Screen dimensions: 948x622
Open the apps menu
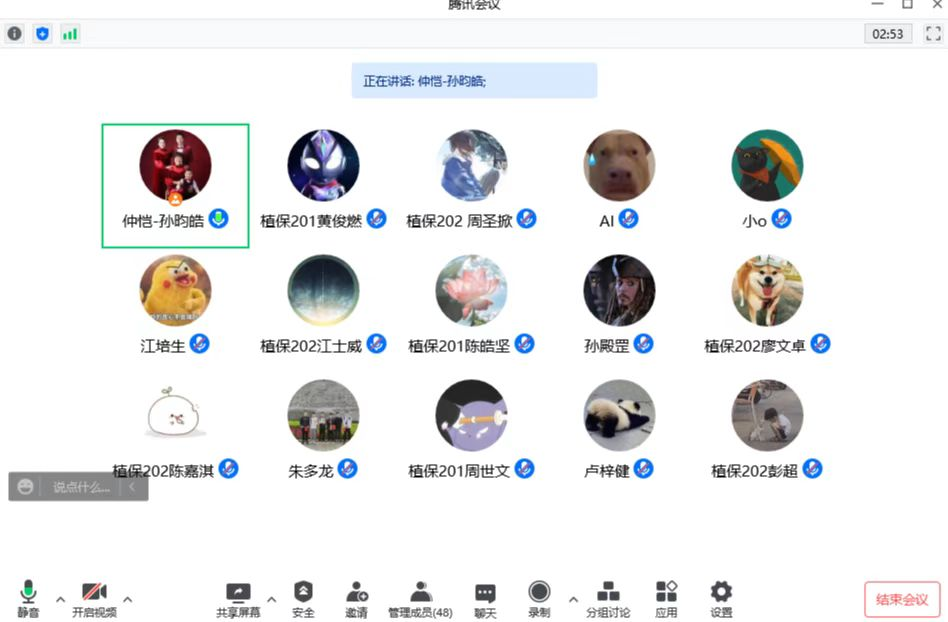666,598
